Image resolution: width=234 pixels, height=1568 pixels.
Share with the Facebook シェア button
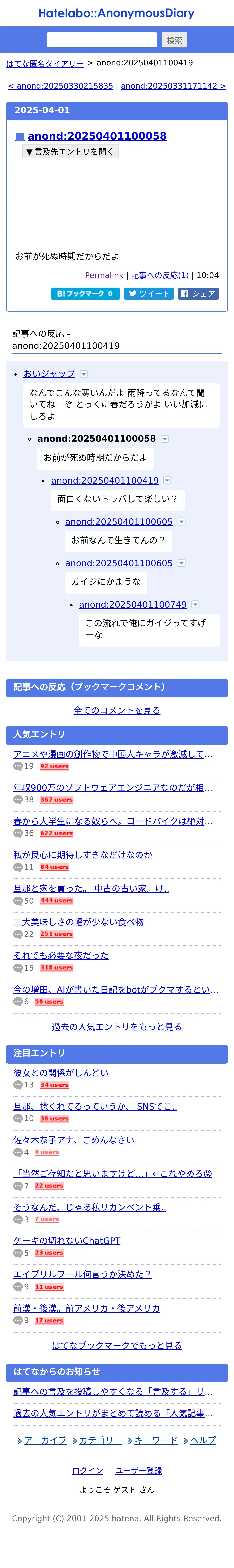point(198,293)
